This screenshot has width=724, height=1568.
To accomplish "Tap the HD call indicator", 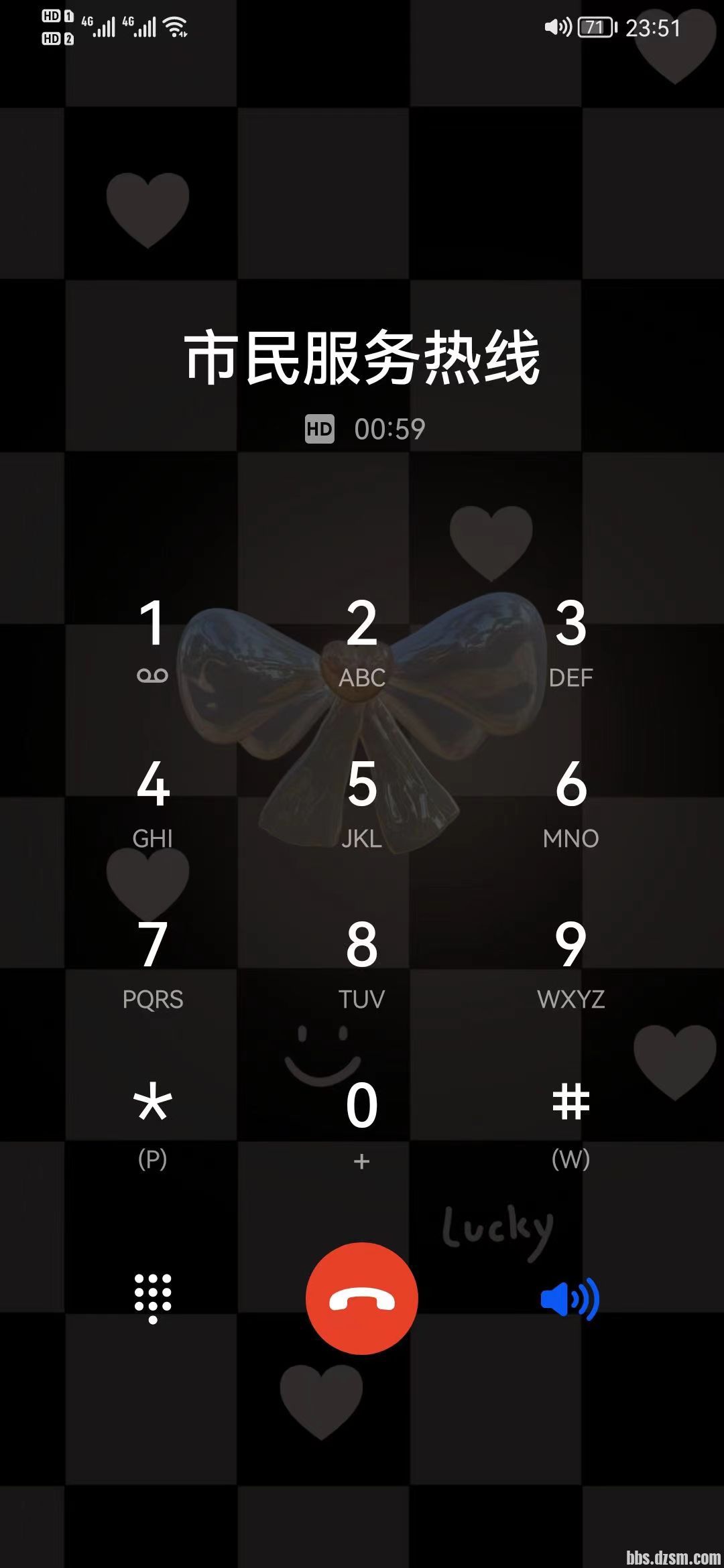I will 320,428.
